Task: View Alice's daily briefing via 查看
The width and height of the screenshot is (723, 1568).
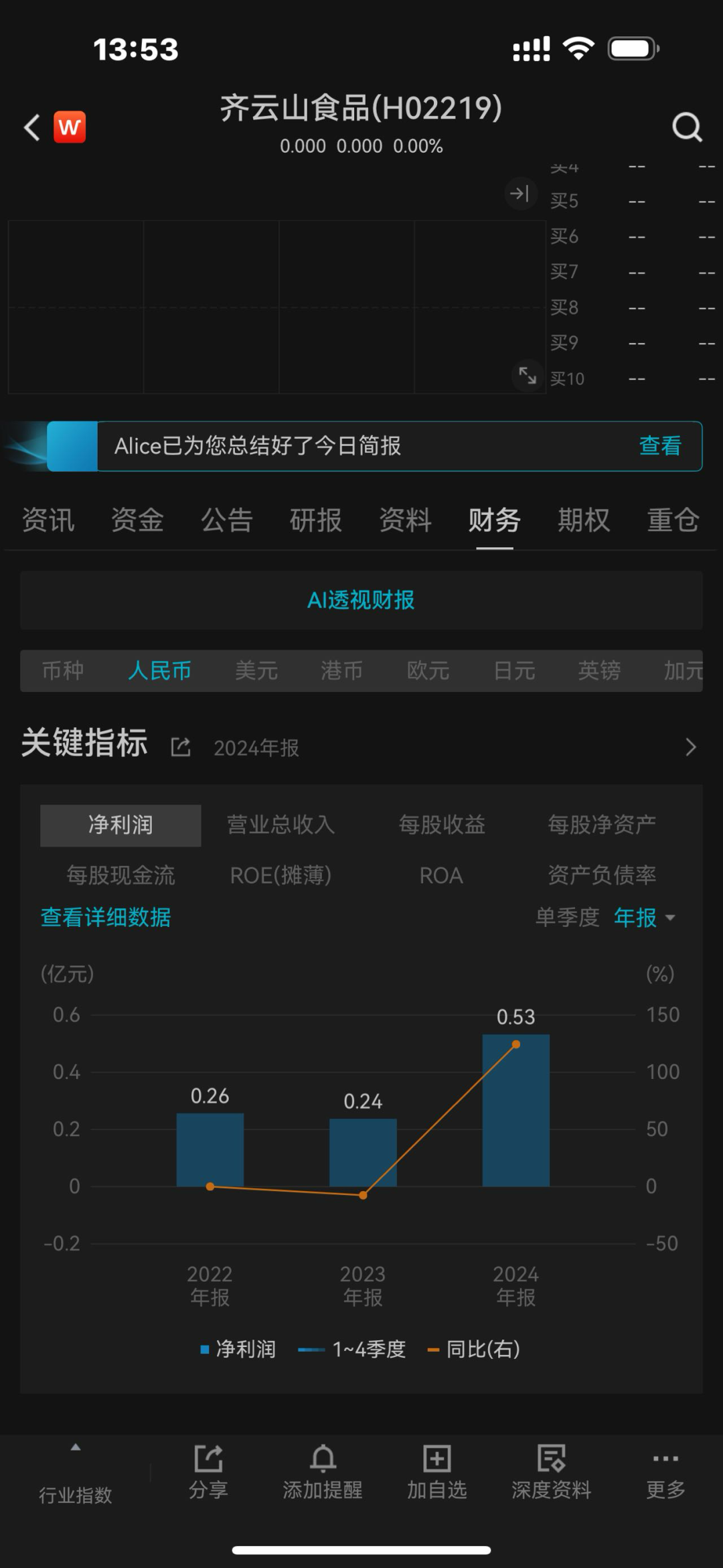Action: click(659, 446)
